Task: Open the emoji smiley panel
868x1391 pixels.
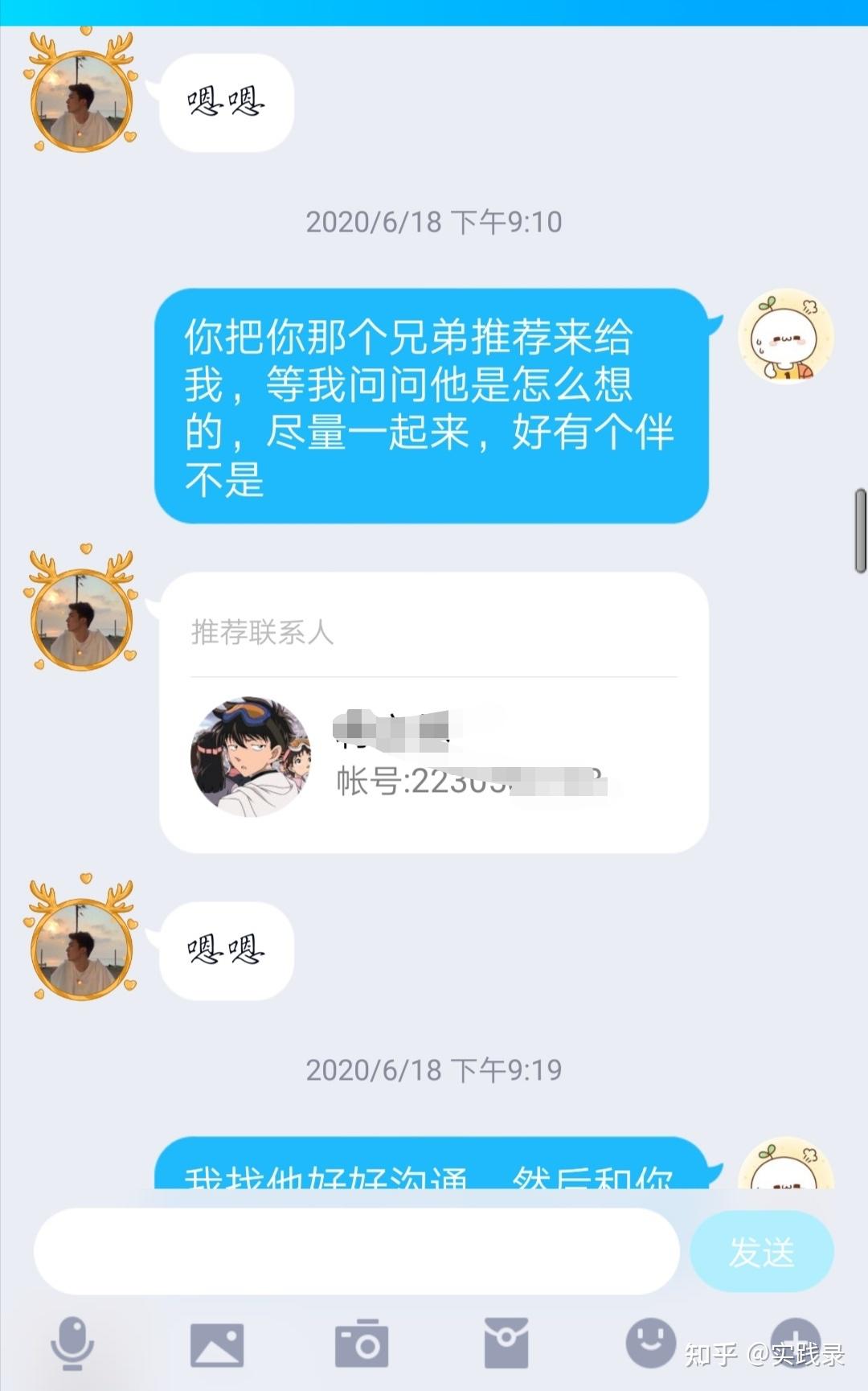Action: [650, 1343]
